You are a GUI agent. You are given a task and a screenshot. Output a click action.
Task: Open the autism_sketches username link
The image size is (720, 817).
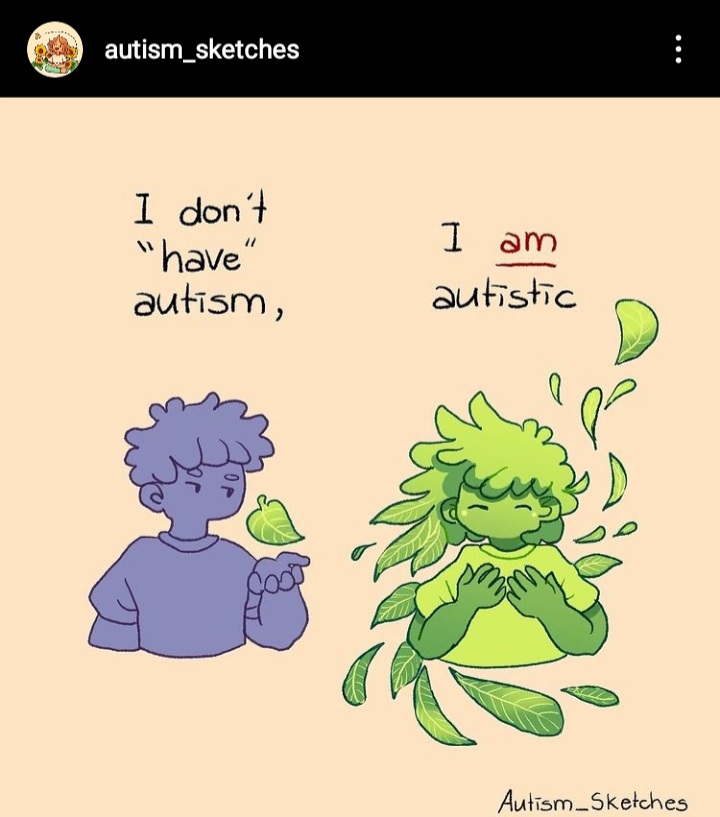(201, 49)
